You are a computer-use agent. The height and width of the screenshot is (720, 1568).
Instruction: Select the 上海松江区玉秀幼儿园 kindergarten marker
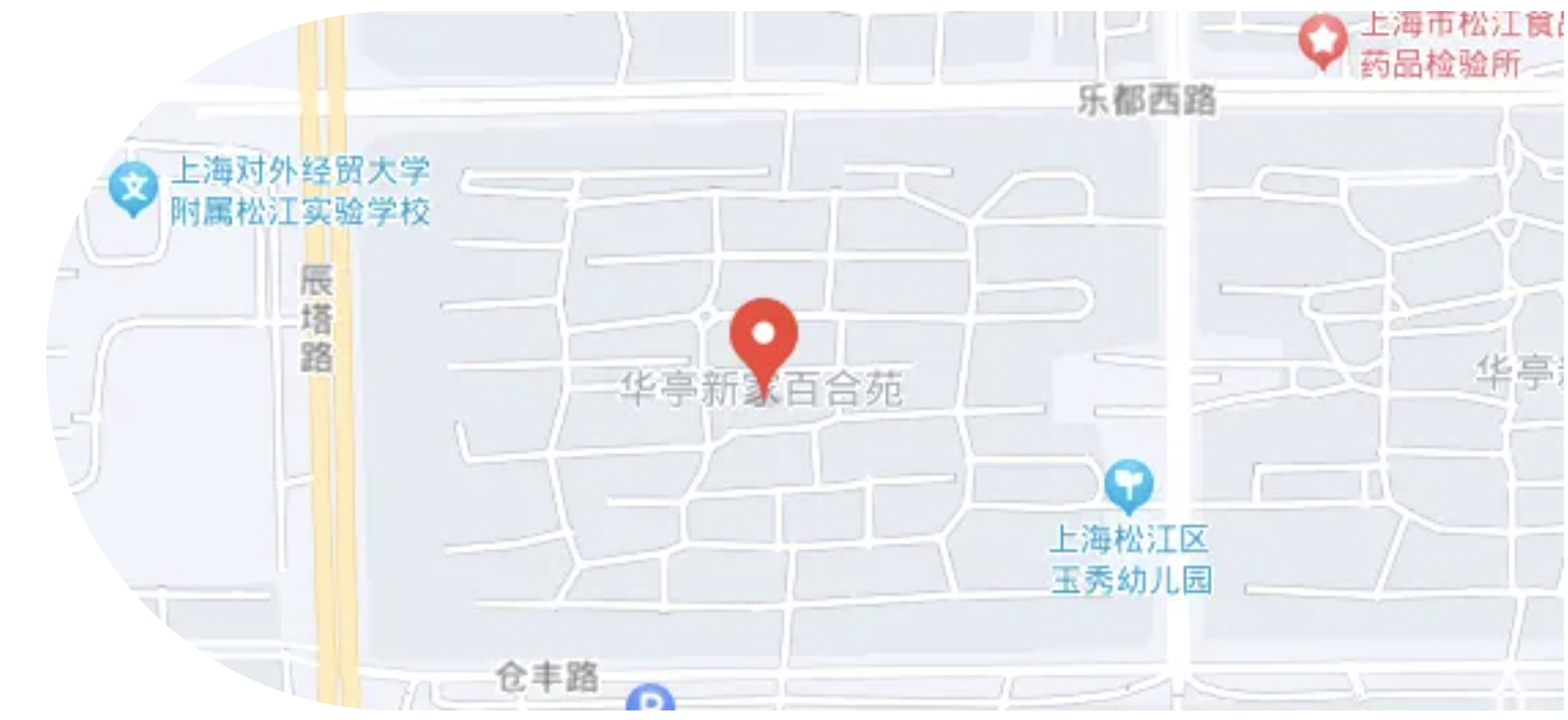[1128, 484]
